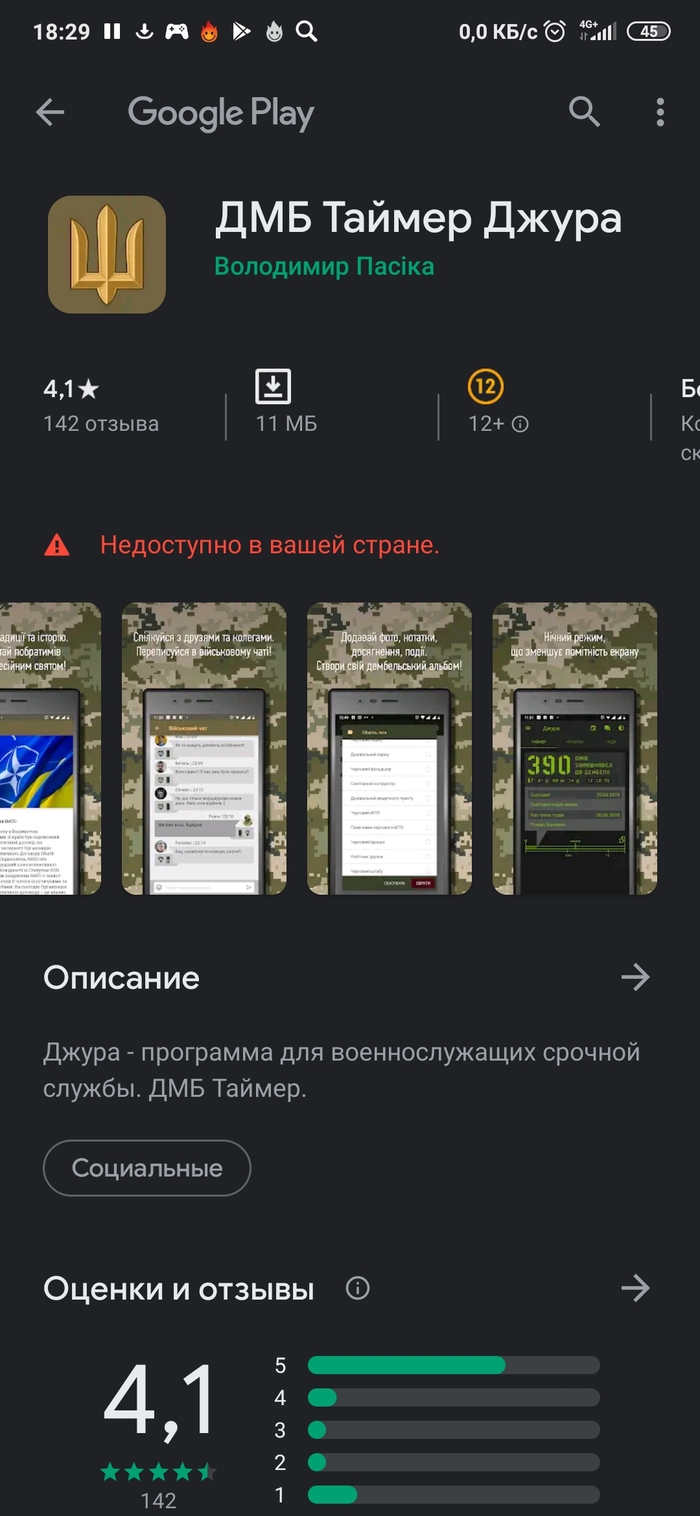
Task: View the 142 отзыва rating details
Action: 100,406
